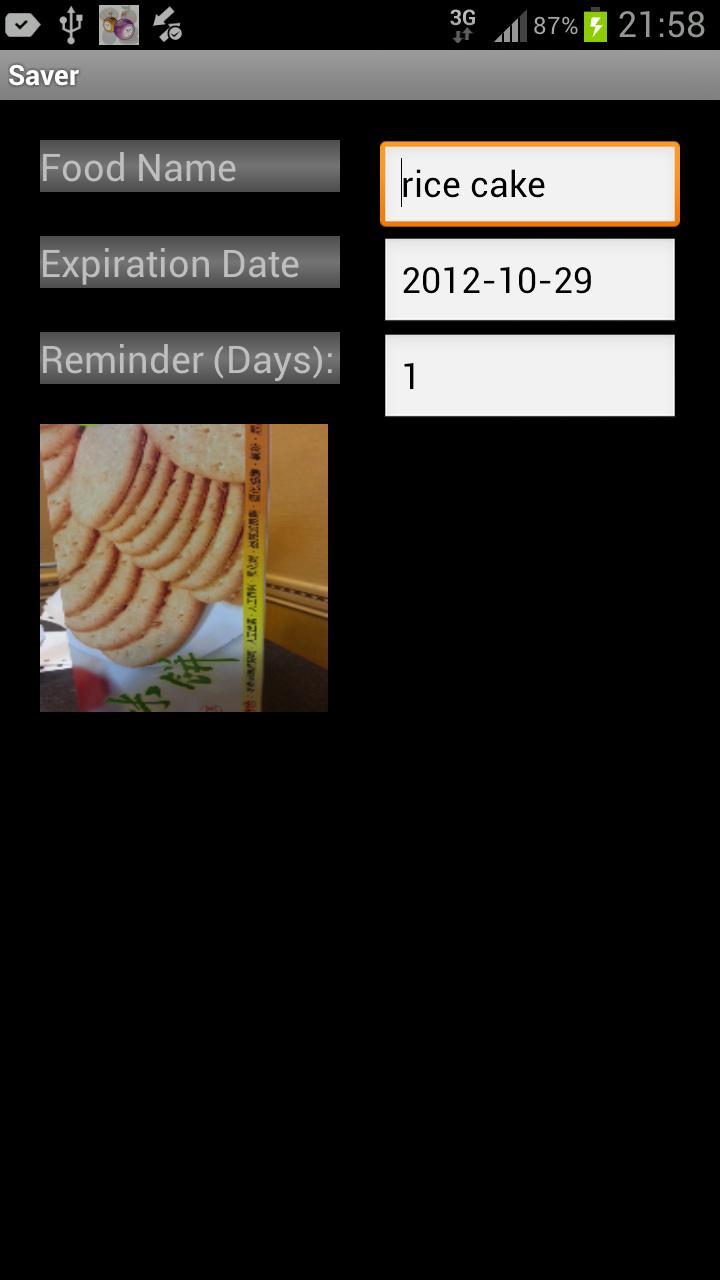Select the reminder days field showing 1
The height and width of the screenshot is (1280, 720).
coord(529,375)
